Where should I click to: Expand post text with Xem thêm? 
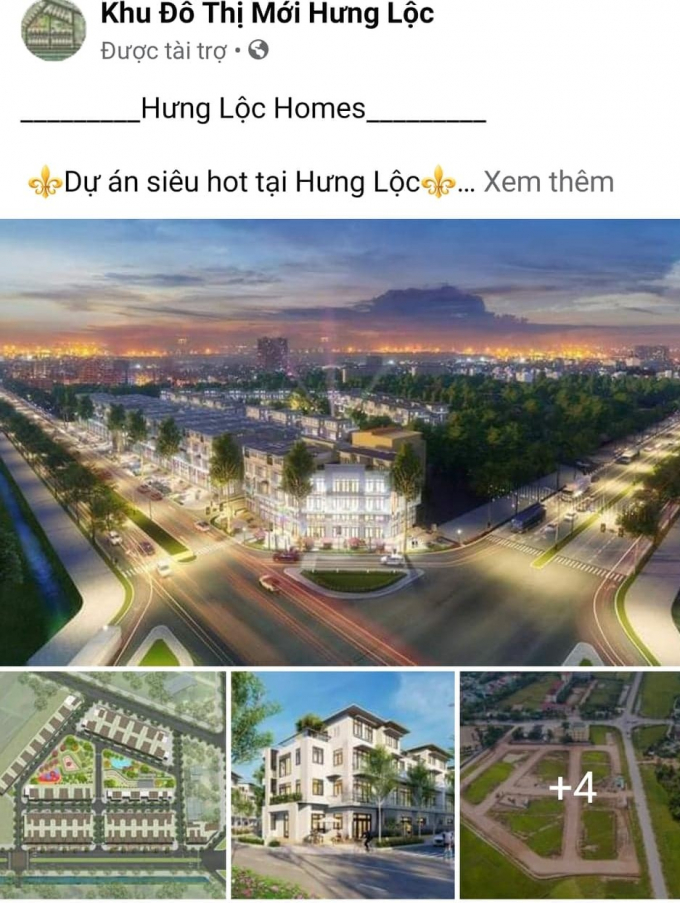point(548,181)
